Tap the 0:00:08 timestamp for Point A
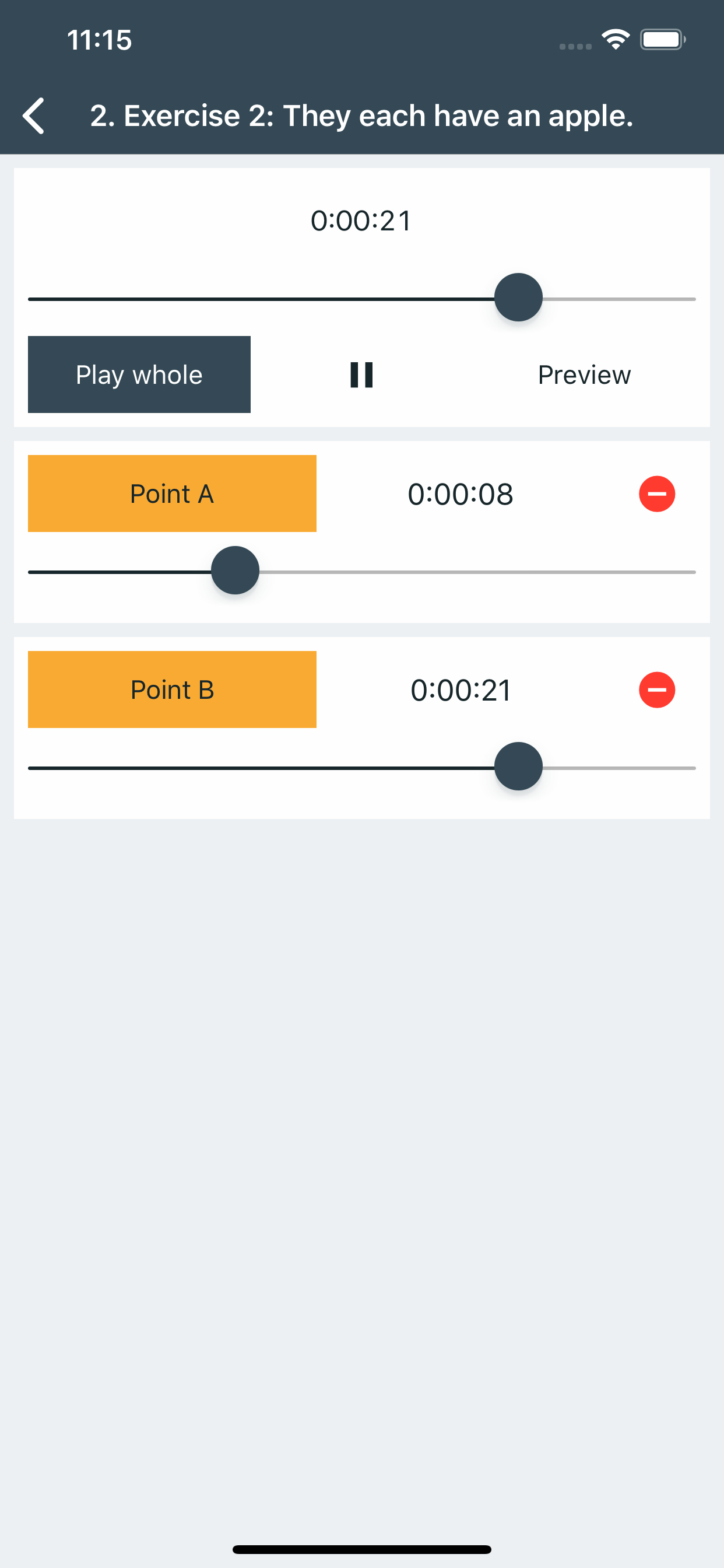The image size is (724, 1568). tap(461, 494)
